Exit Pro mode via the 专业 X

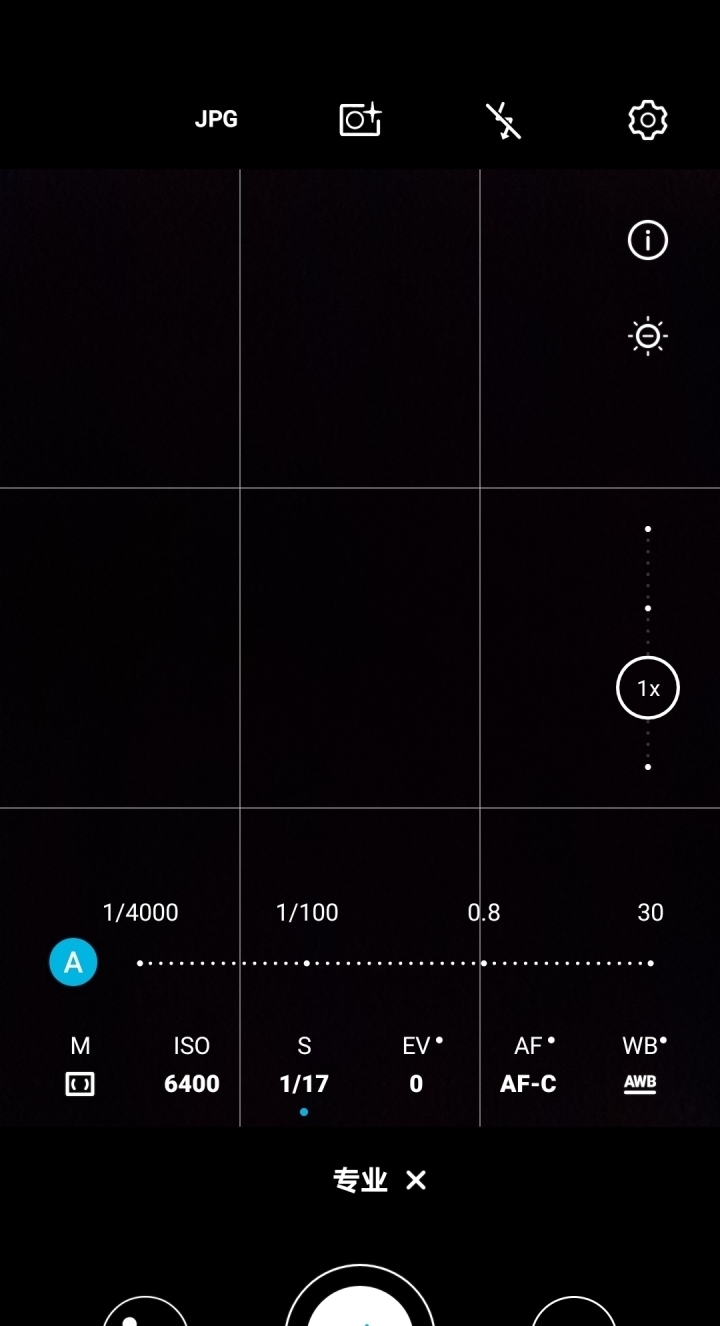pos(416,1181)
